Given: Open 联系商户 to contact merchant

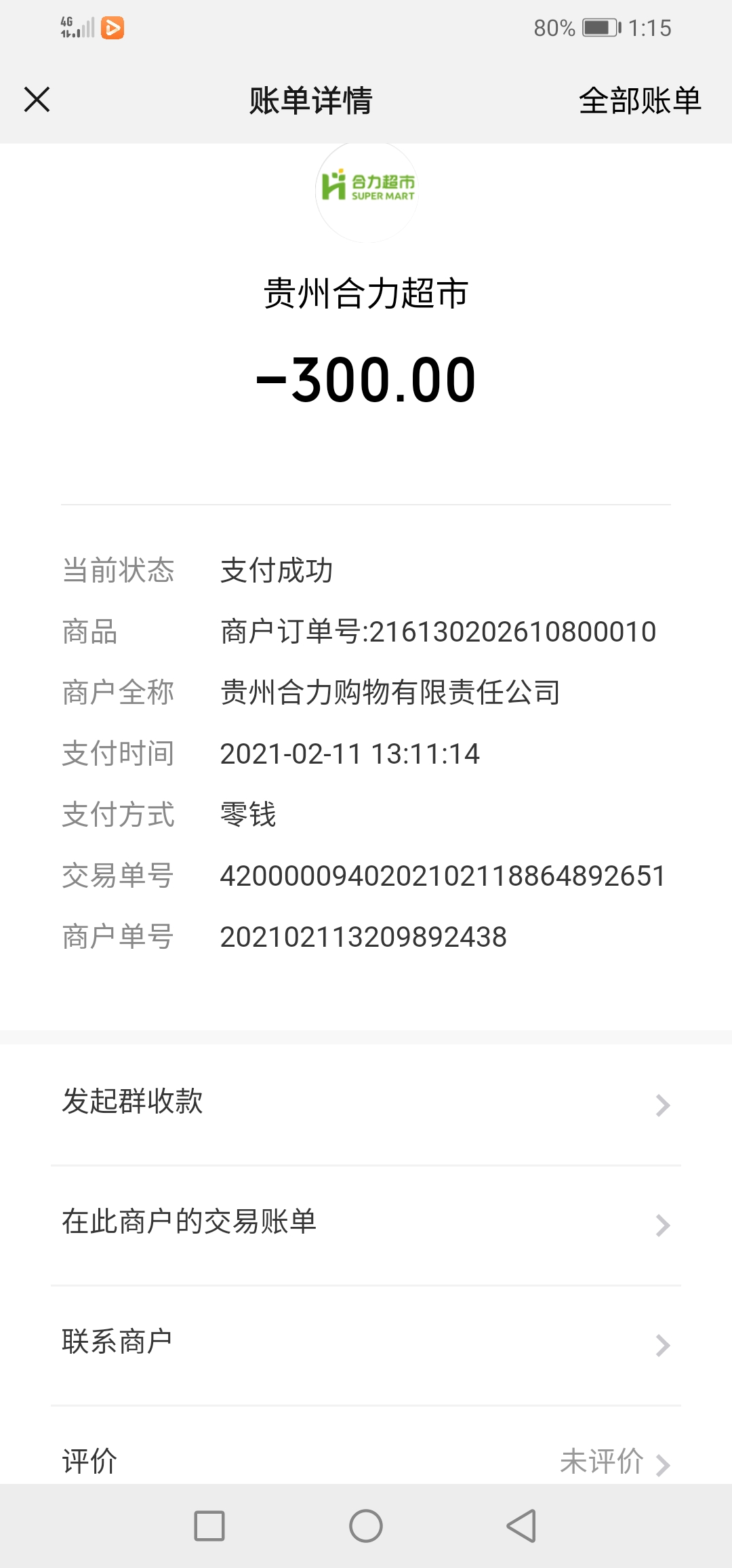Looking at the screenshot, I should coord(366,1343).
